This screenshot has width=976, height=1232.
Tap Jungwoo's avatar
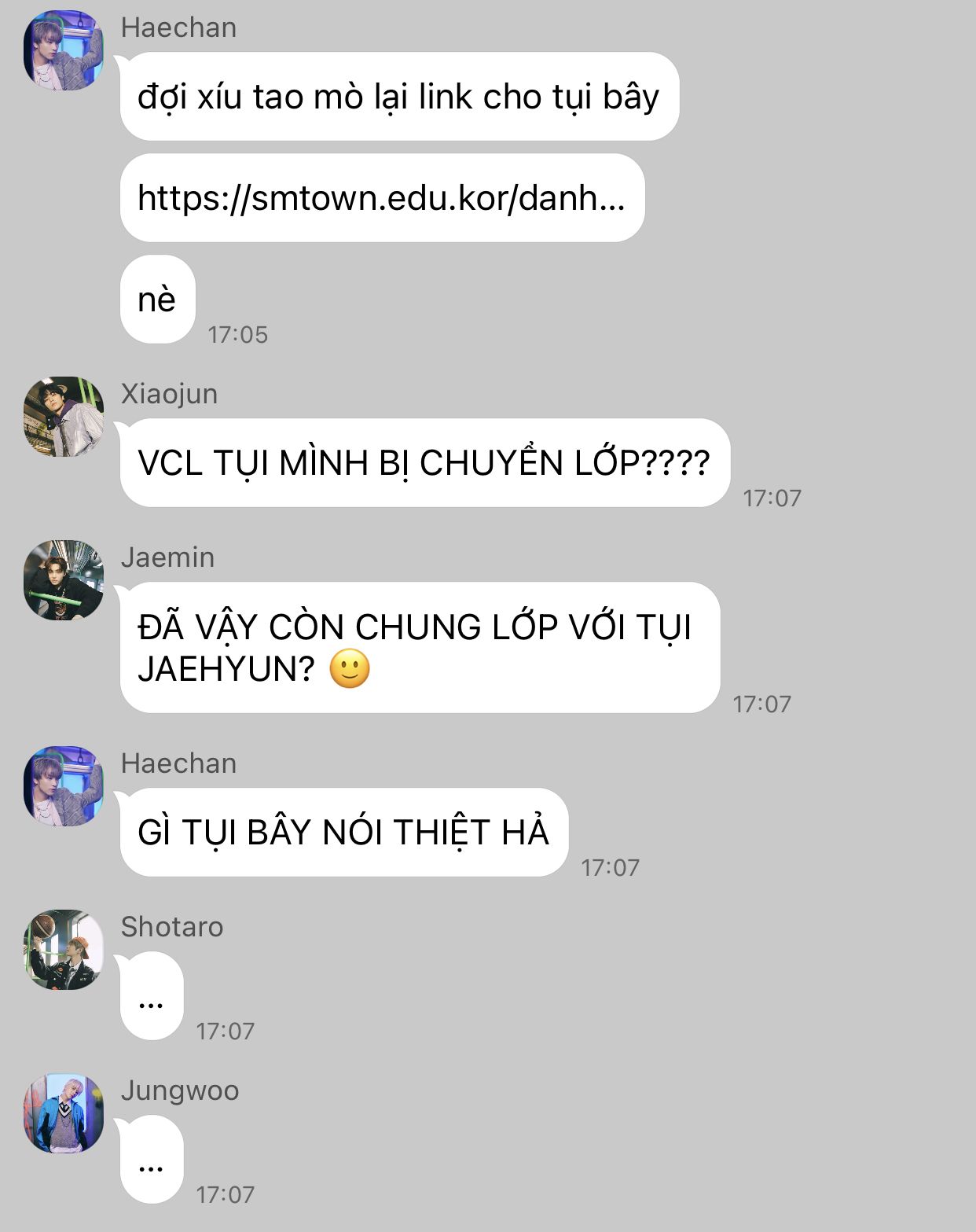coord(64,1113)
